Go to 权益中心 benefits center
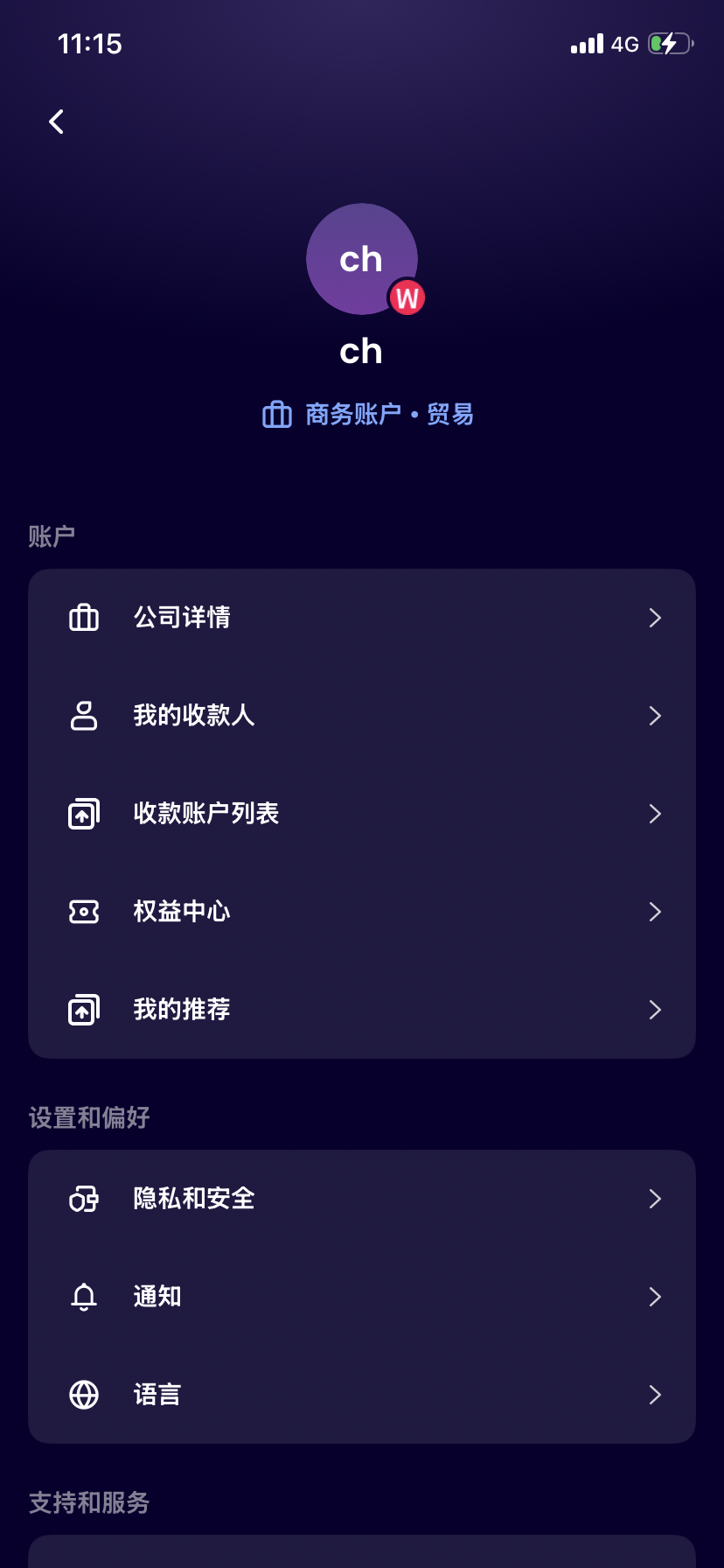The height and width of the screenshot is (1568, 724). point(362,912)
